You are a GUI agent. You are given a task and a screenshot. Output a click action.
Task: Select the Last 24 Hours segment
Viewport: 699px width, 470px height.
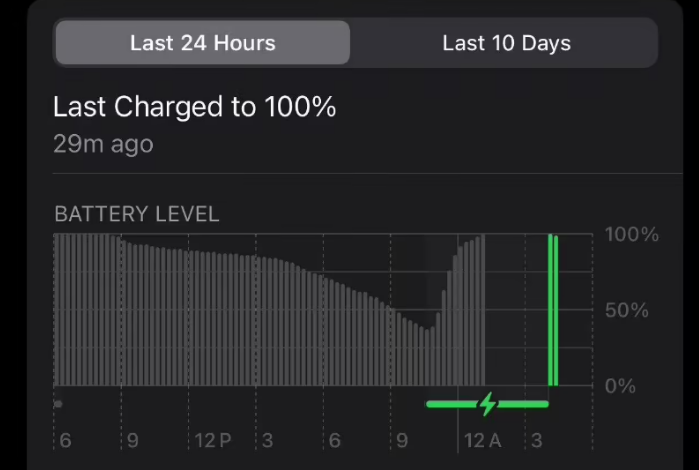[203, 43]
